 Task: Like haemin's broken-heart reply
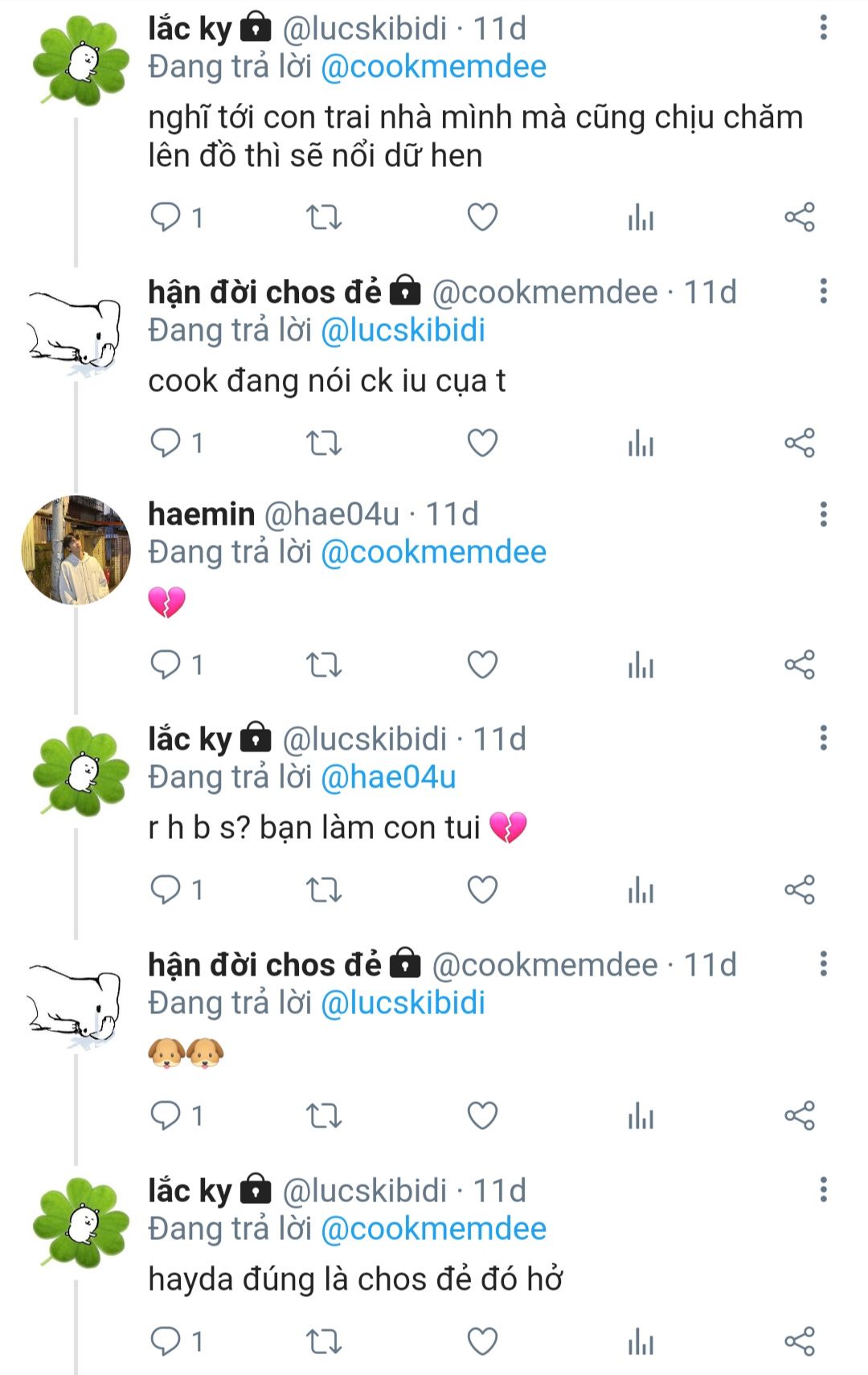(x=482, y=665)
